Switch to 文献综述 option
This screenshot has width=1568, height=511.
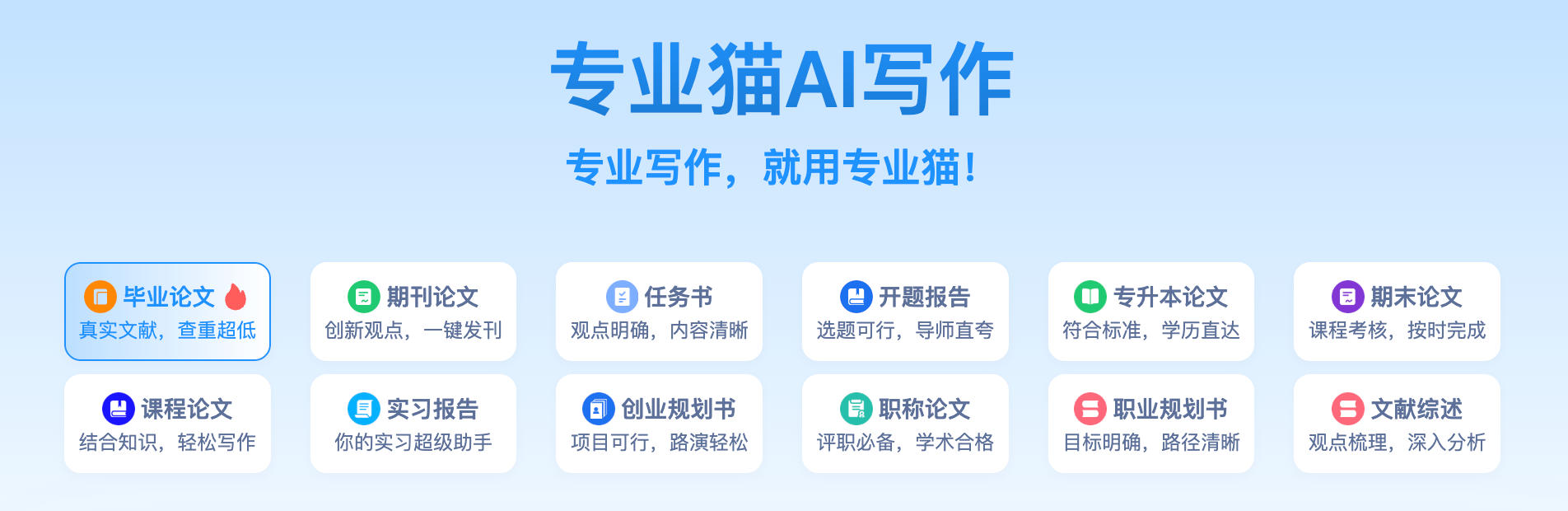pyautogui.click(x=1397, y=424)
